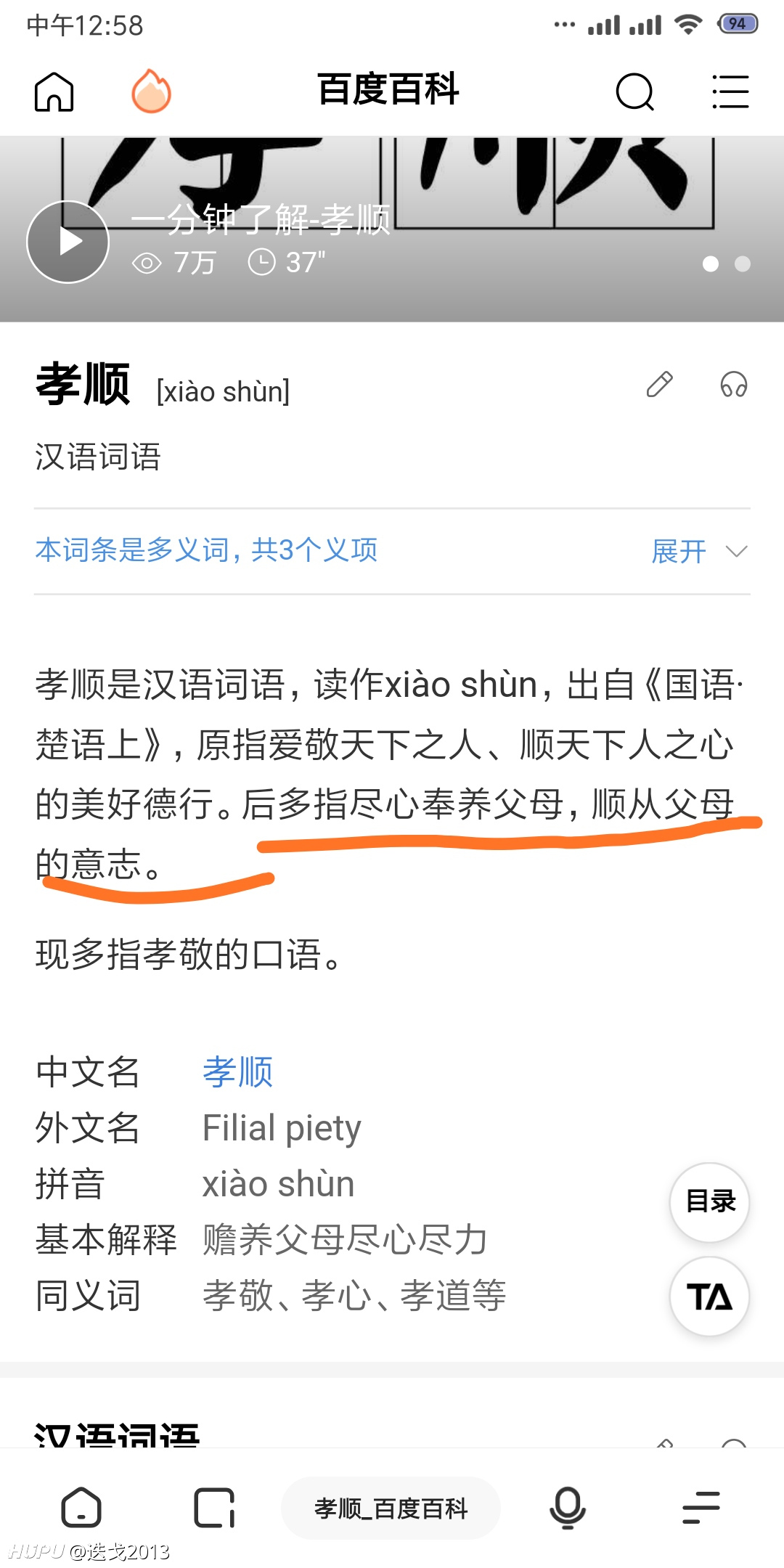Open the blue 孝顺 link
Image resolution: width=784 pixels, height=1568 pixels.
coord(237,1071)
